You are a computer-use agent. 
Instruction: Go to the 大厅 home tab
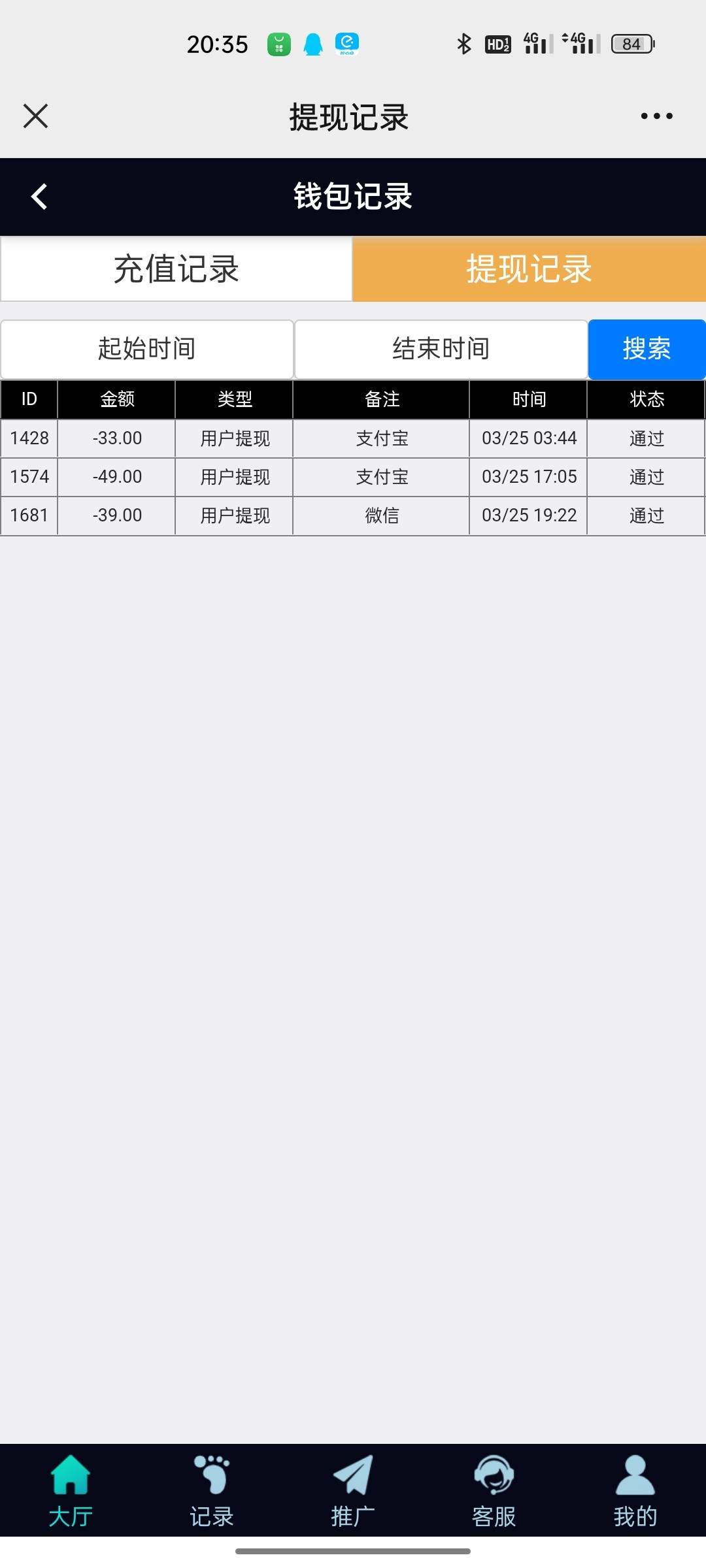(x=71, y=1491)
